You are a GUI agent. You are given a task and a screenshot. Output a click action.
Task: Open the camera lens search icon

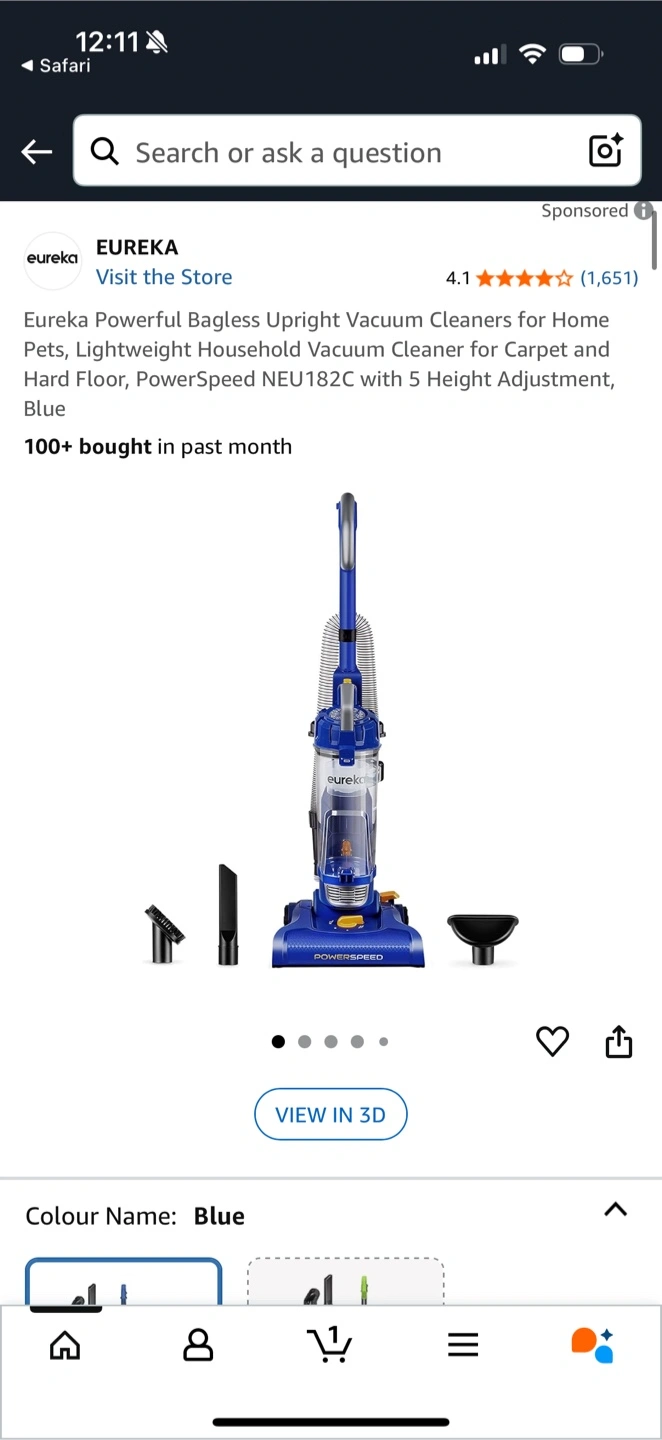point(606,152)
